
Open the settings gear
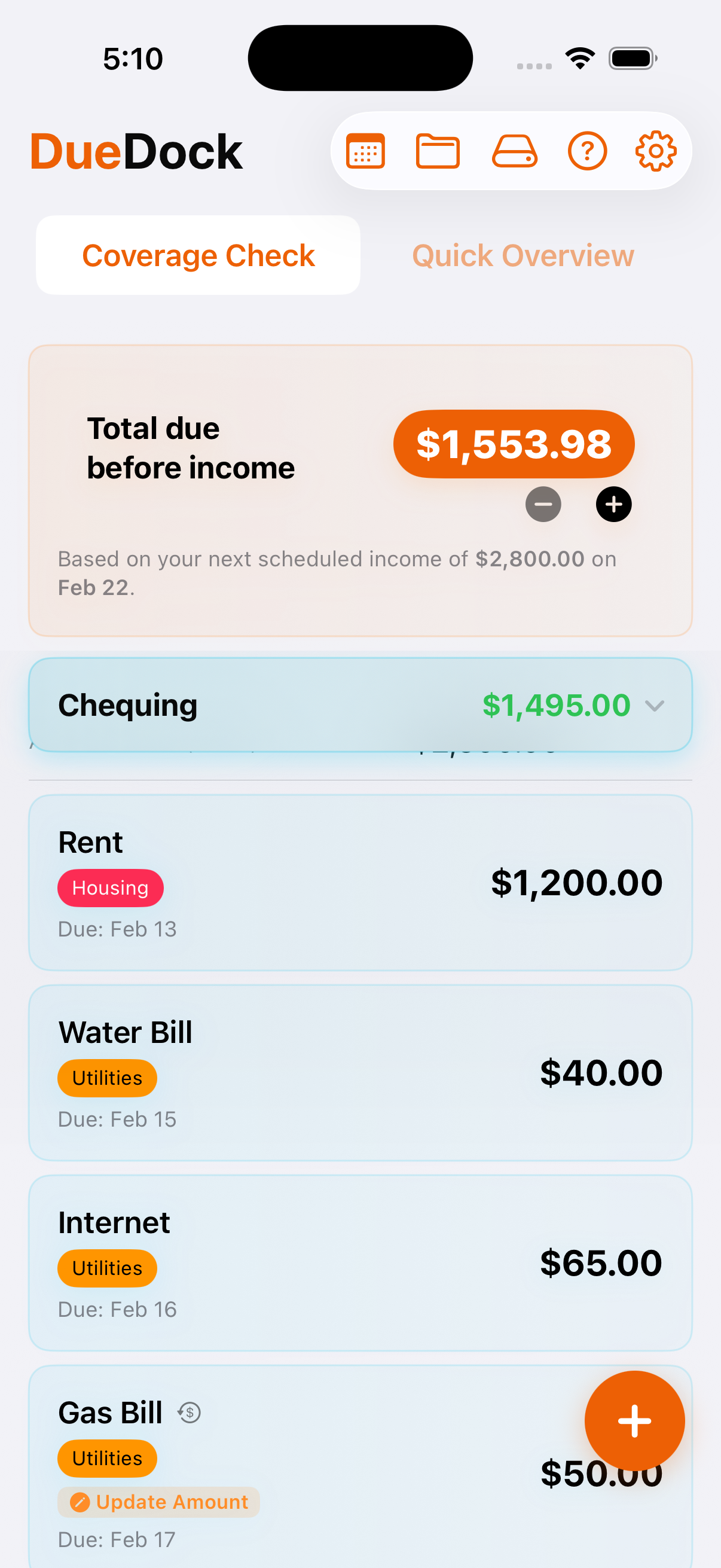[x=655, y=151]
